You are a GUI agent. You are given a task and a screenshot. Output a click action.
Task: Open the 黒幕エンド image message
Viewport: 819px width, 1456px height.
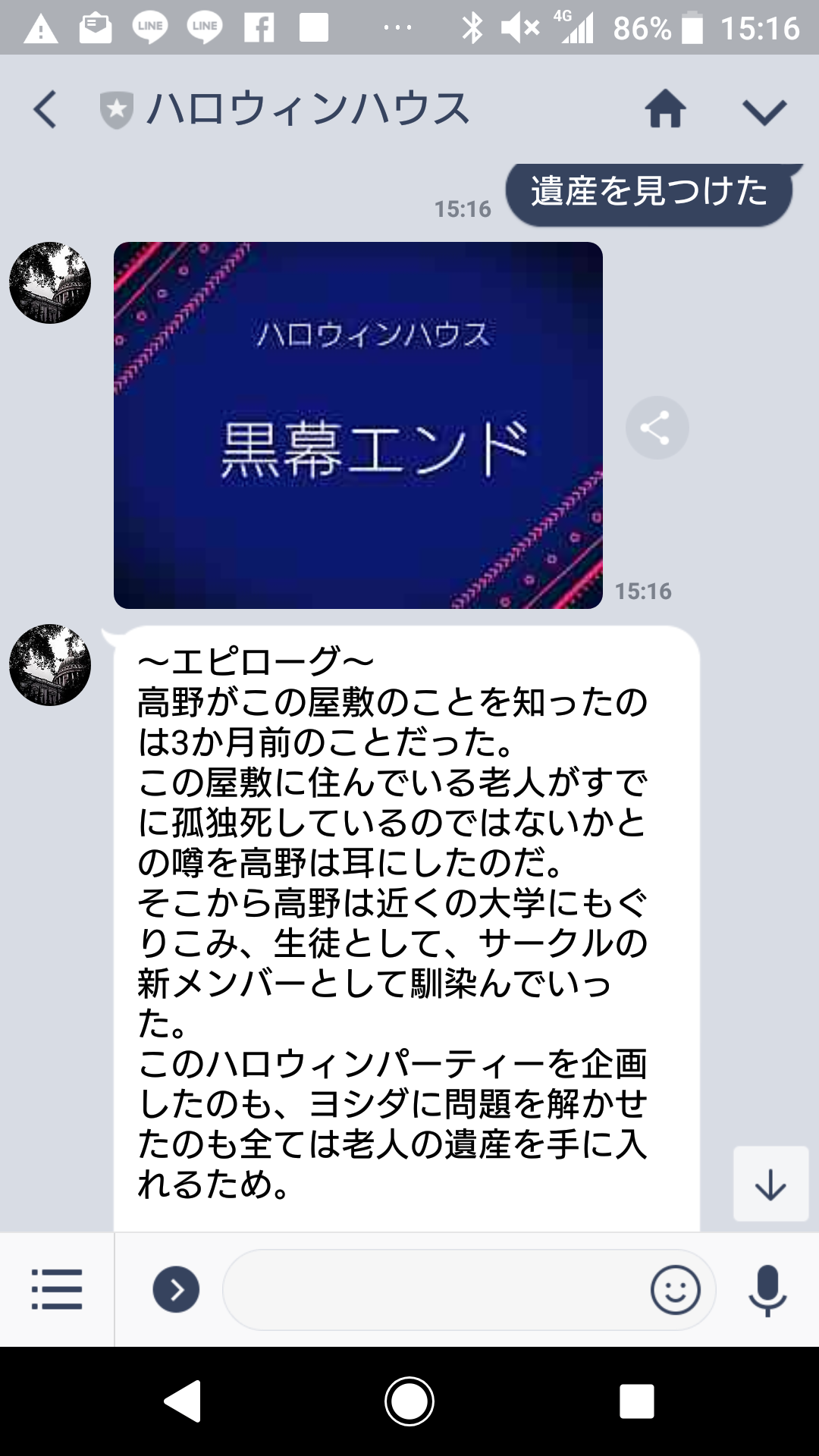pyautogui.click(x=358, y=425)
